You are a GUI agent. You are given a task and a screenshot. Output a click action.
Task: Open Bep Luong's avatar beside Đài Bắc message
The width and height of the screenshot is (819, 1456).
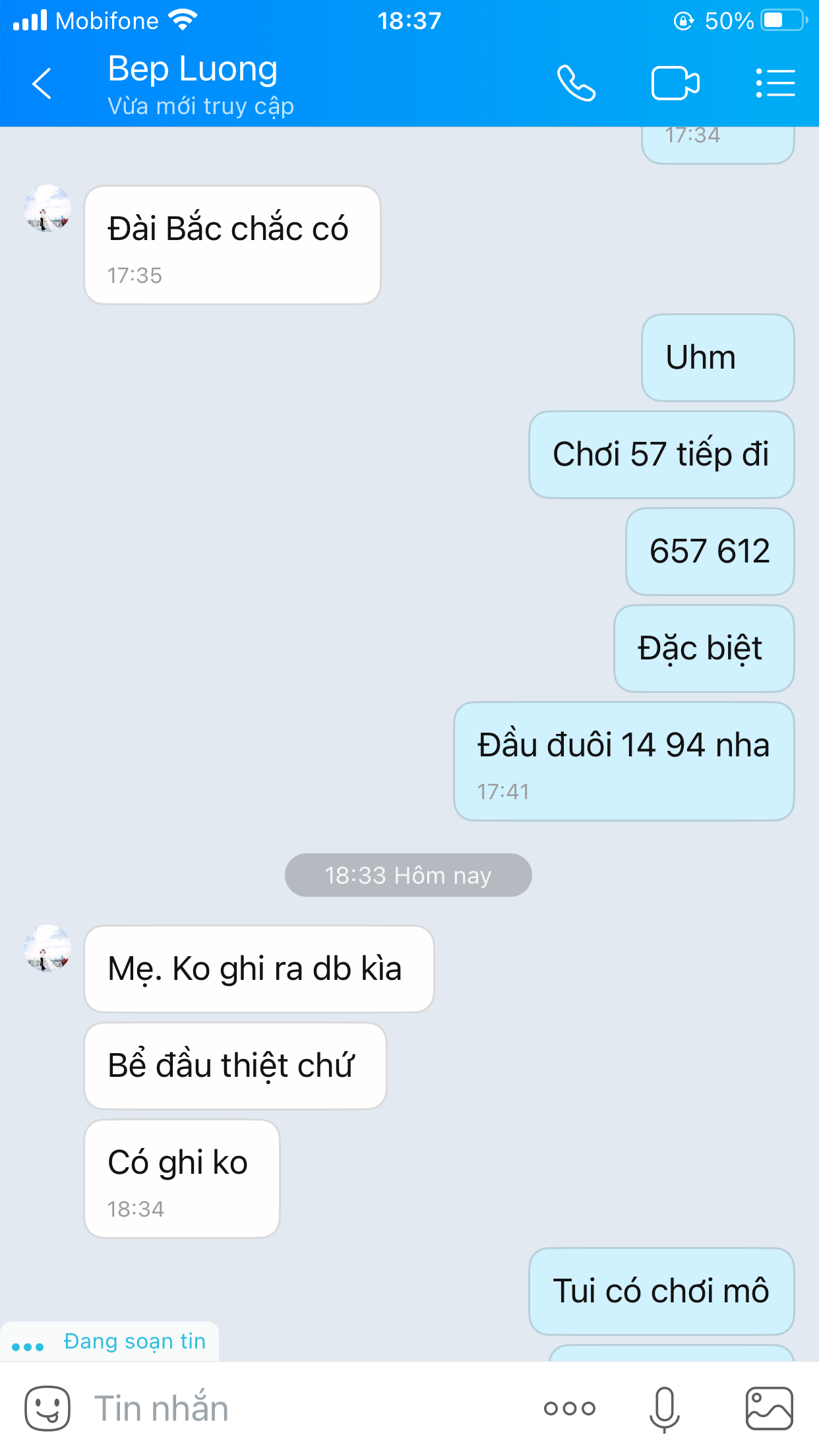(x=47, y=208)
